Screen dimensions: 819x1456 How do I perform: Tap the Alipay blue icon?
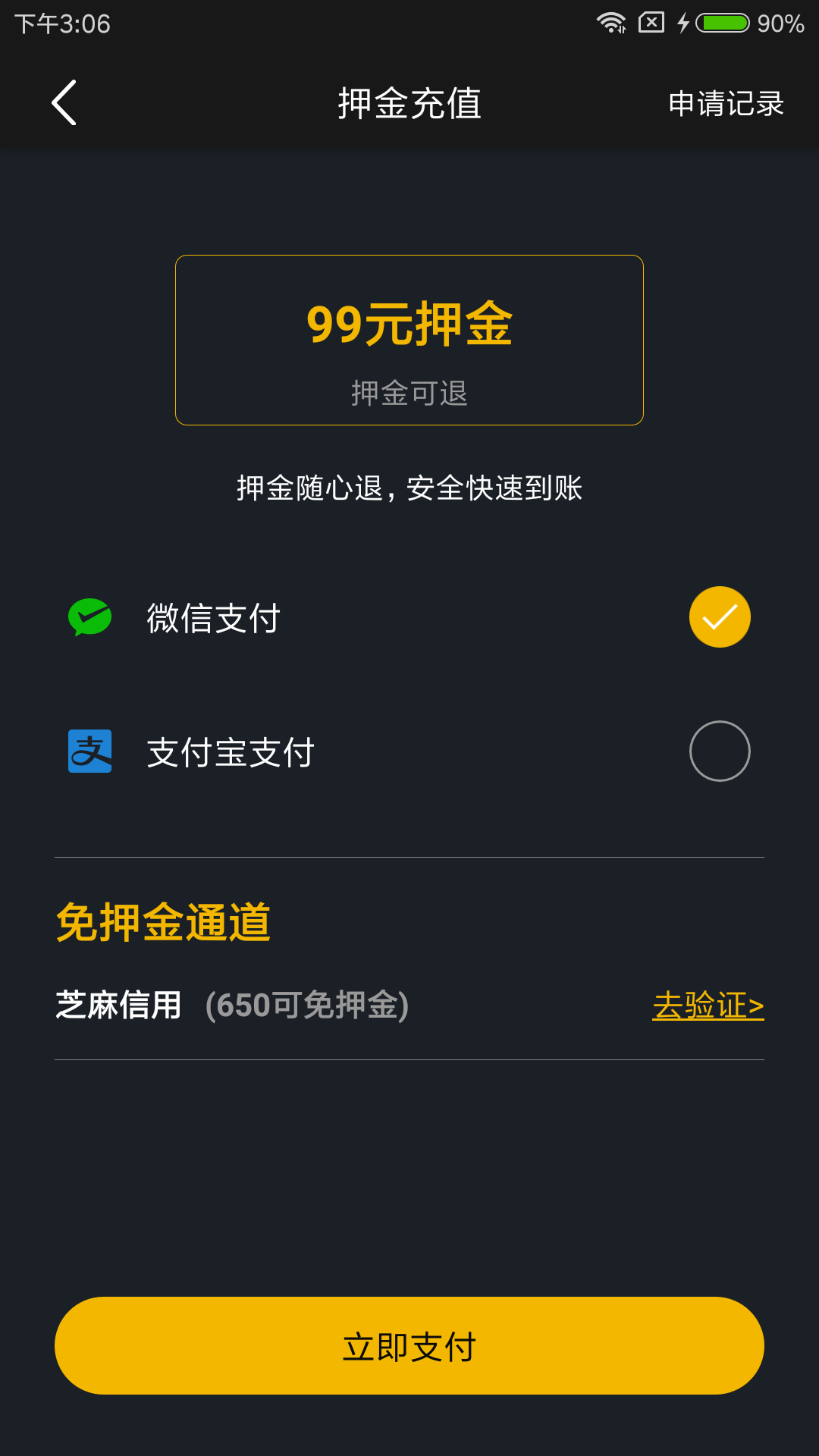(x=89, y=751)
